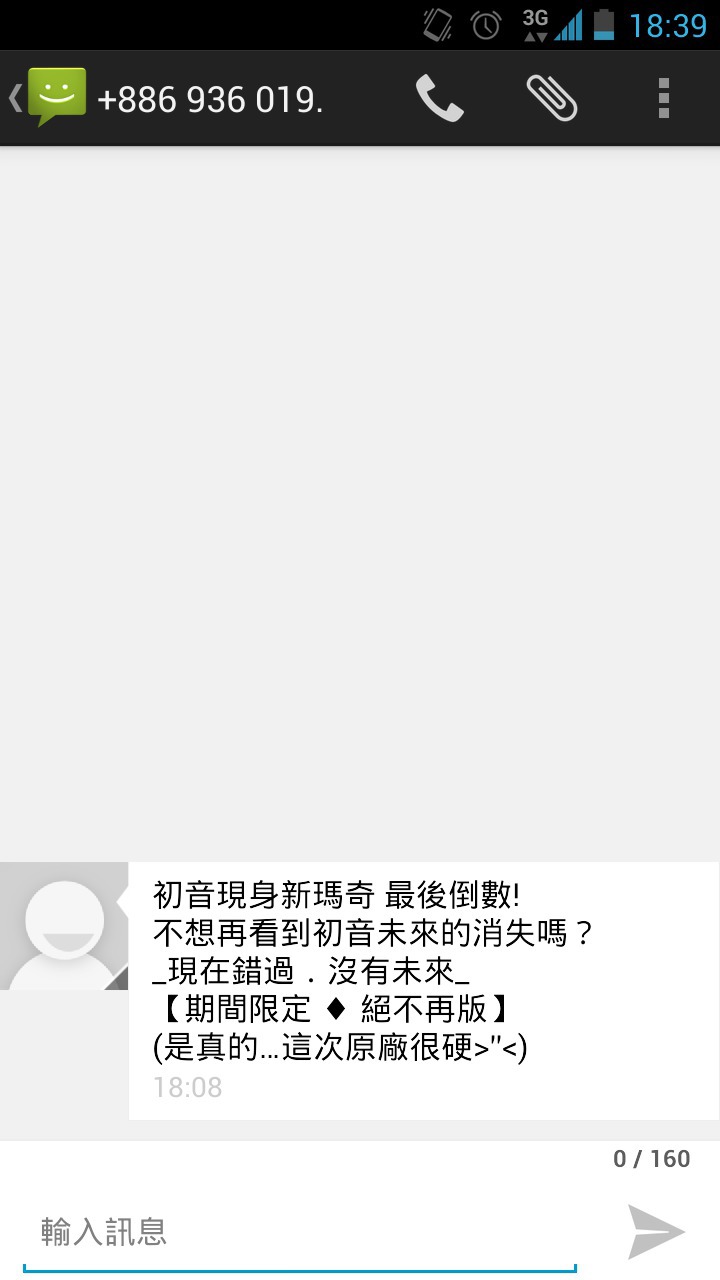
Task: Open the overflow menu
Action: pyautogui.click(x=663, y=98)
